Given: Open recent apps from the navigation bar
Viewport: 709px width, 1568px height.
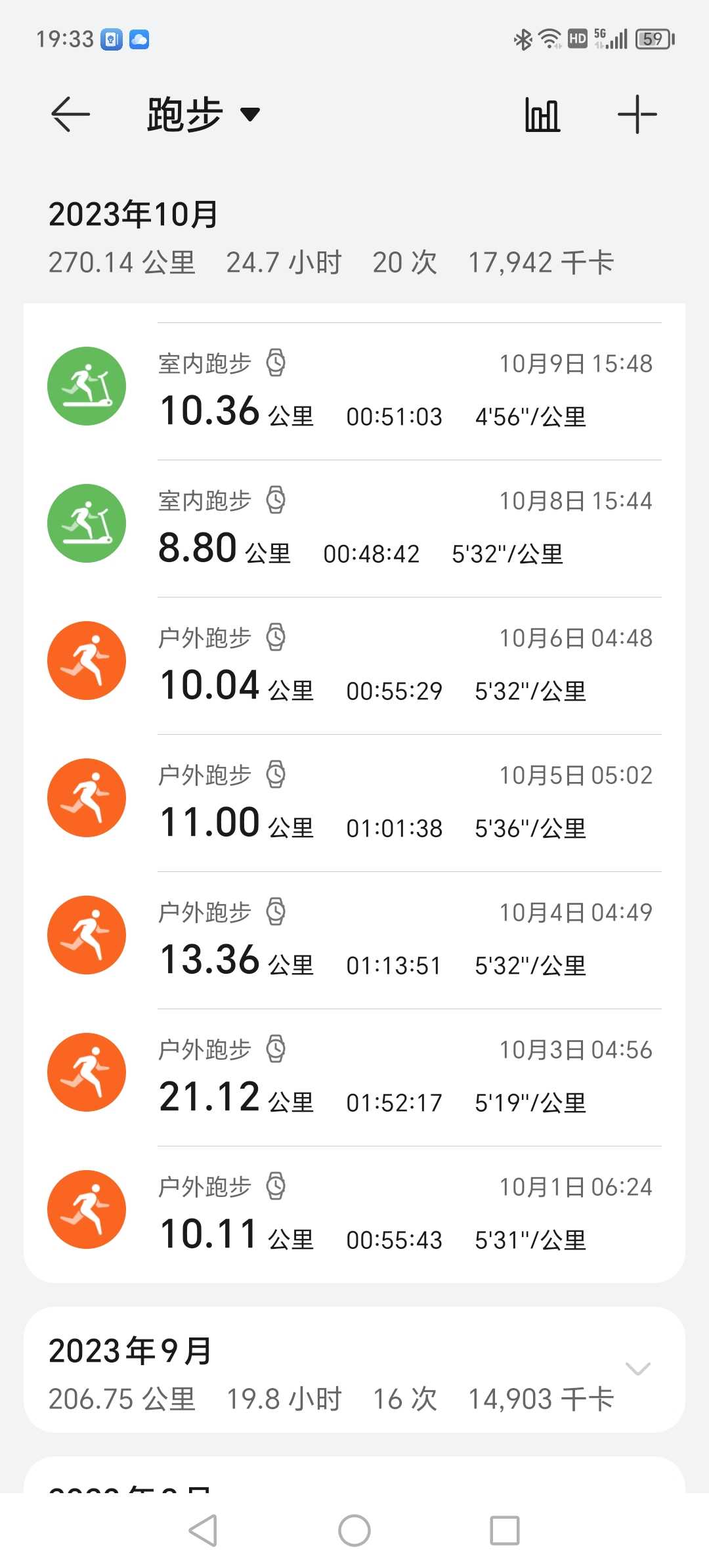Looking at the screenshot, I should 505,1531.
